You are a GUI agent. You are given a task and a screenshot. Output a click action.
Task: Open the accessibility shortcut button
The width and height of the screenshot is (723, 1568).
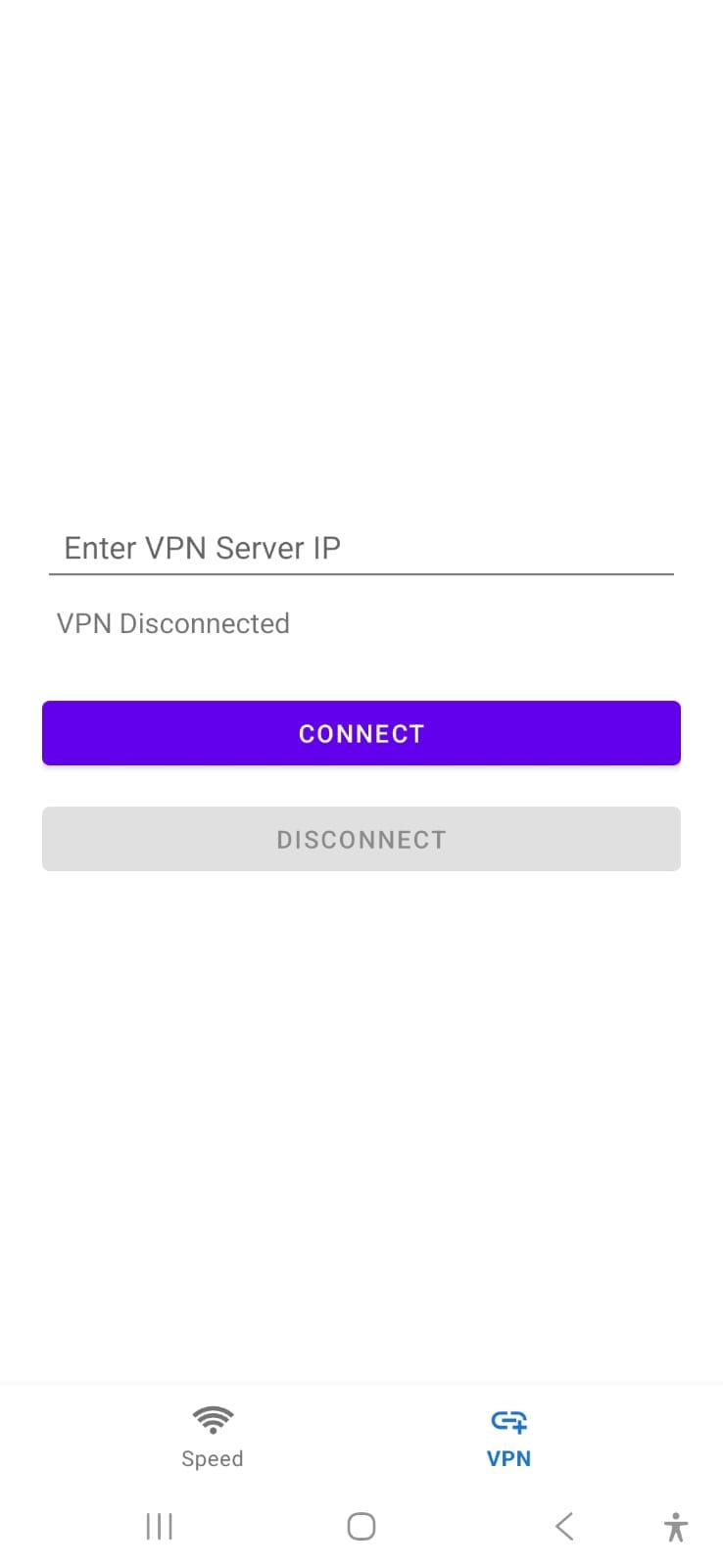click(x=675, y=1527)
